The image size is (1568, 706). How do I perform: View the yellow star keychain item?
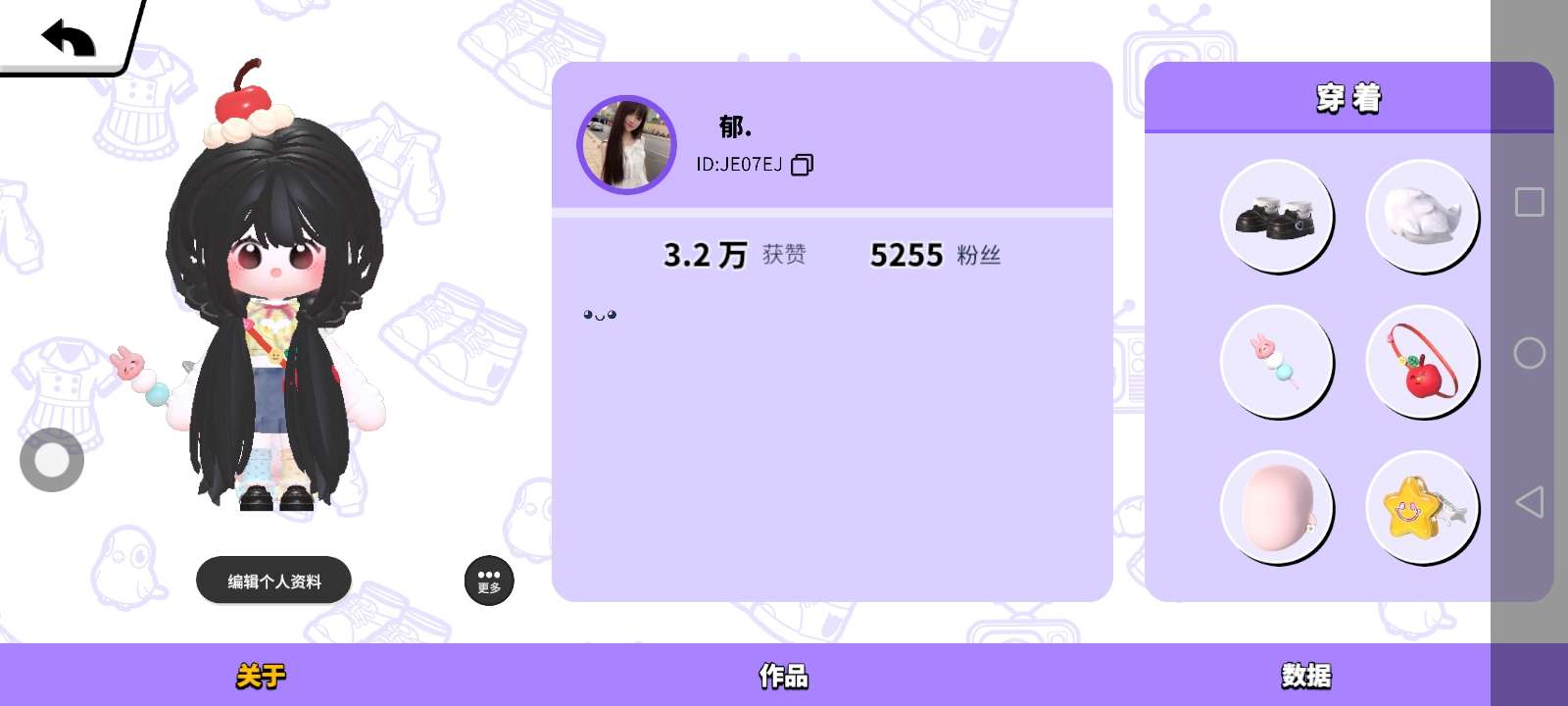tap(1421, 506)
